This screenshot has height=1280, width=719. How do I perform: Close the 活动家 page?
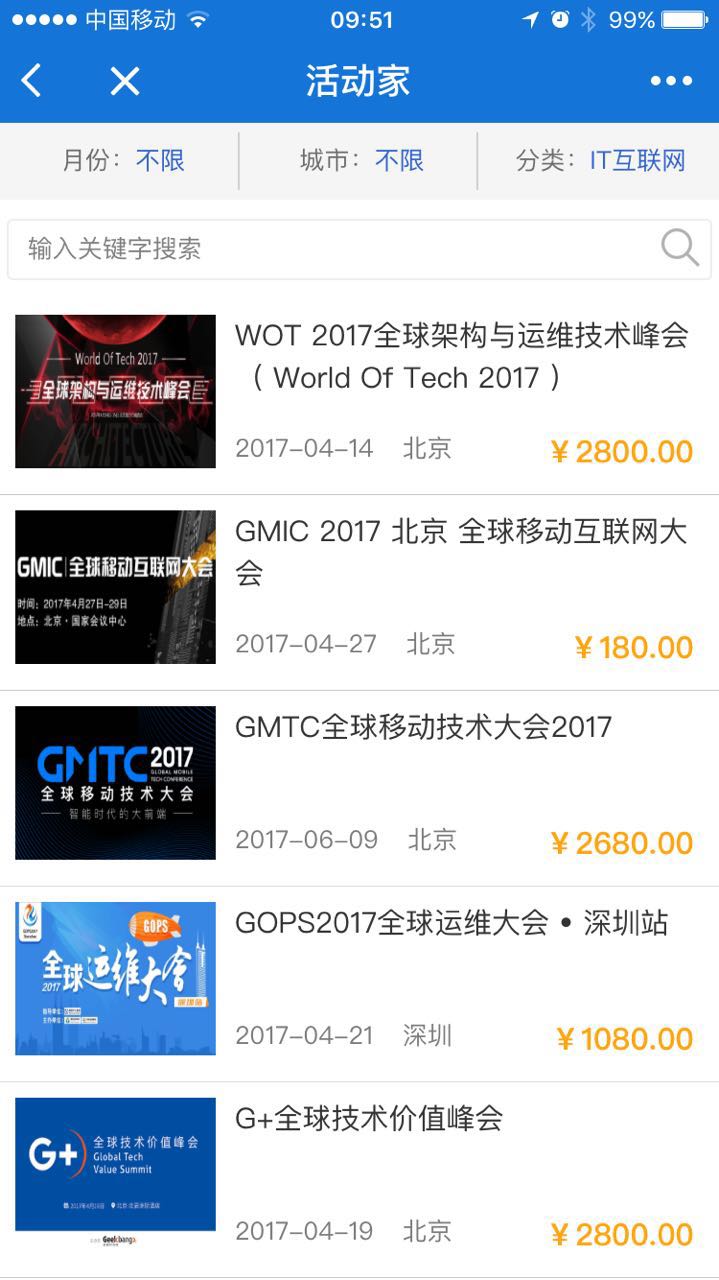click(124, 81)
